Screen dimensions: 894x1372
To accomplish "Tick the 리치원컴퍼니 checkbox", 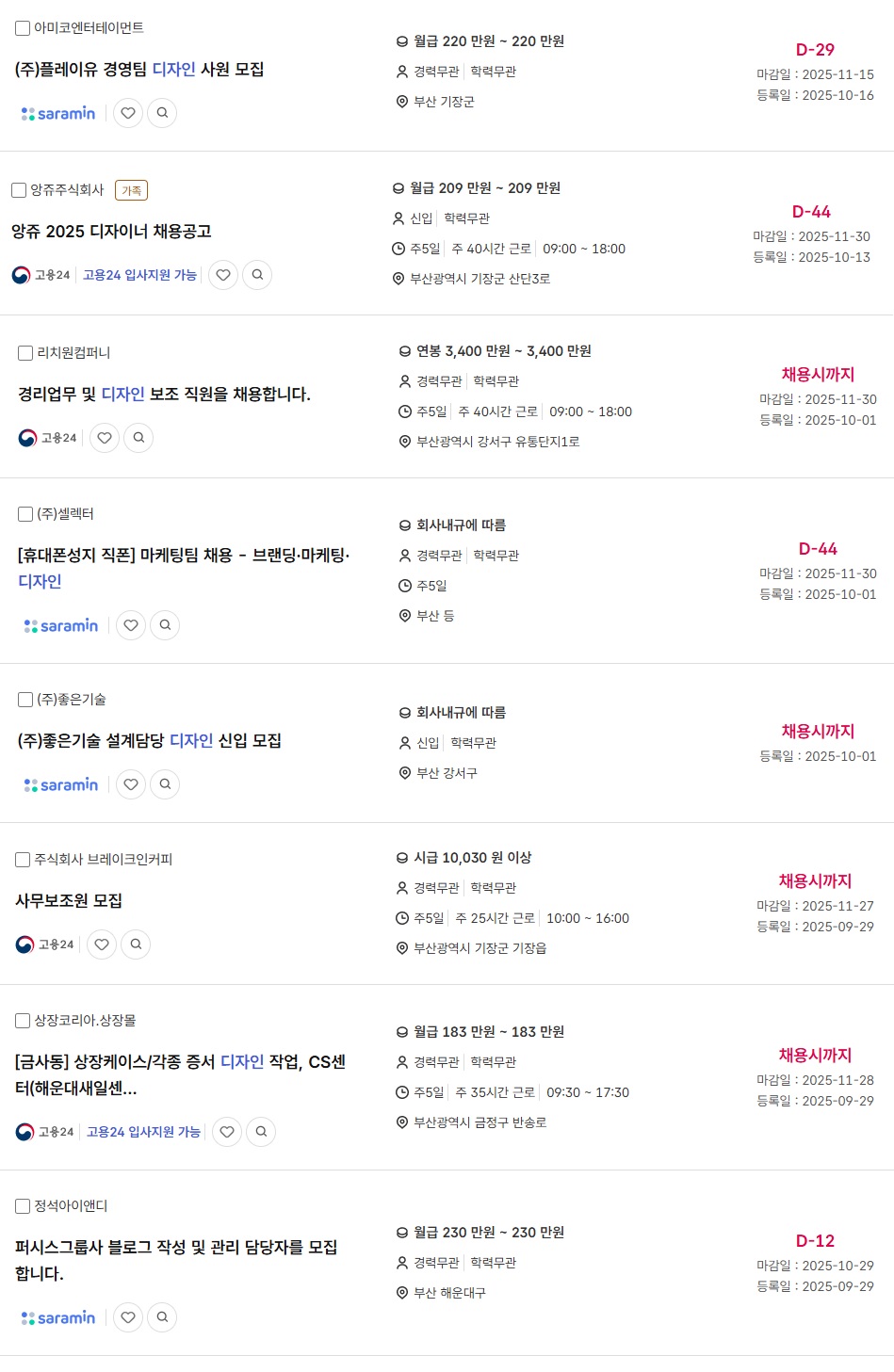I will [25, 353].
